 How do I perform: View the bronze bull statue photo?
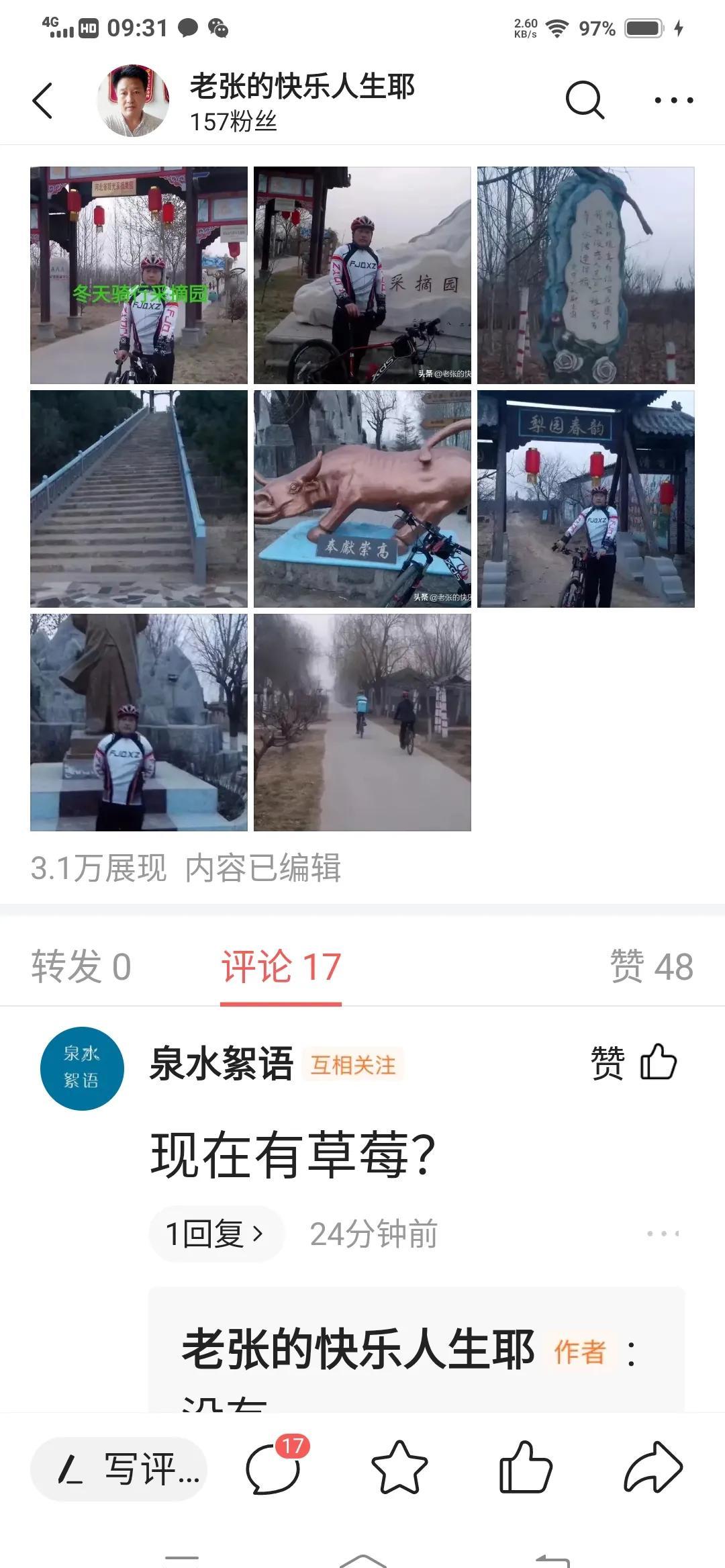pyautogui.click(x=362, y=499)
